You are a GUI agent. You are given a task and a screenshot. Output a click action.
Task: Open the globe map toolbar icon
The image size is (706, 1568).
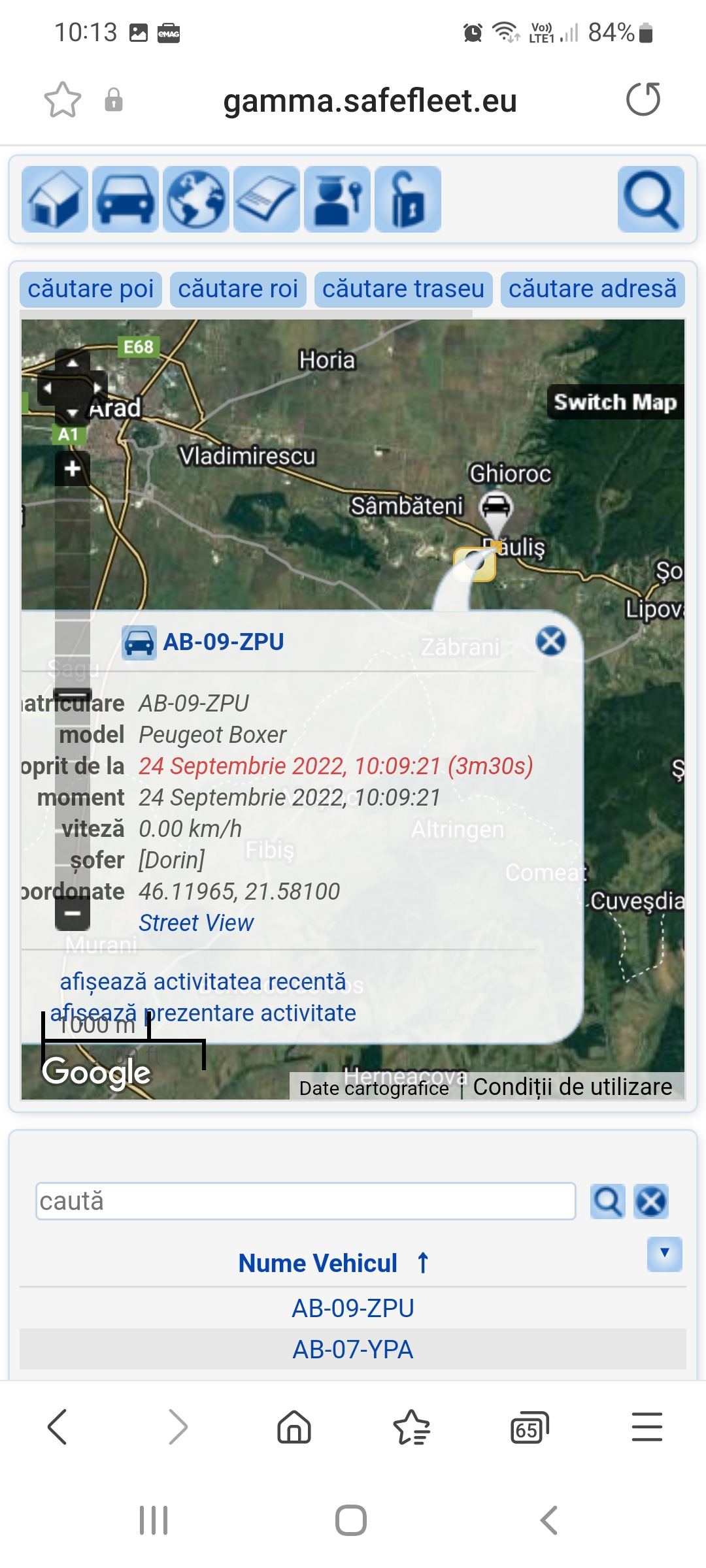tap(196, 199)
